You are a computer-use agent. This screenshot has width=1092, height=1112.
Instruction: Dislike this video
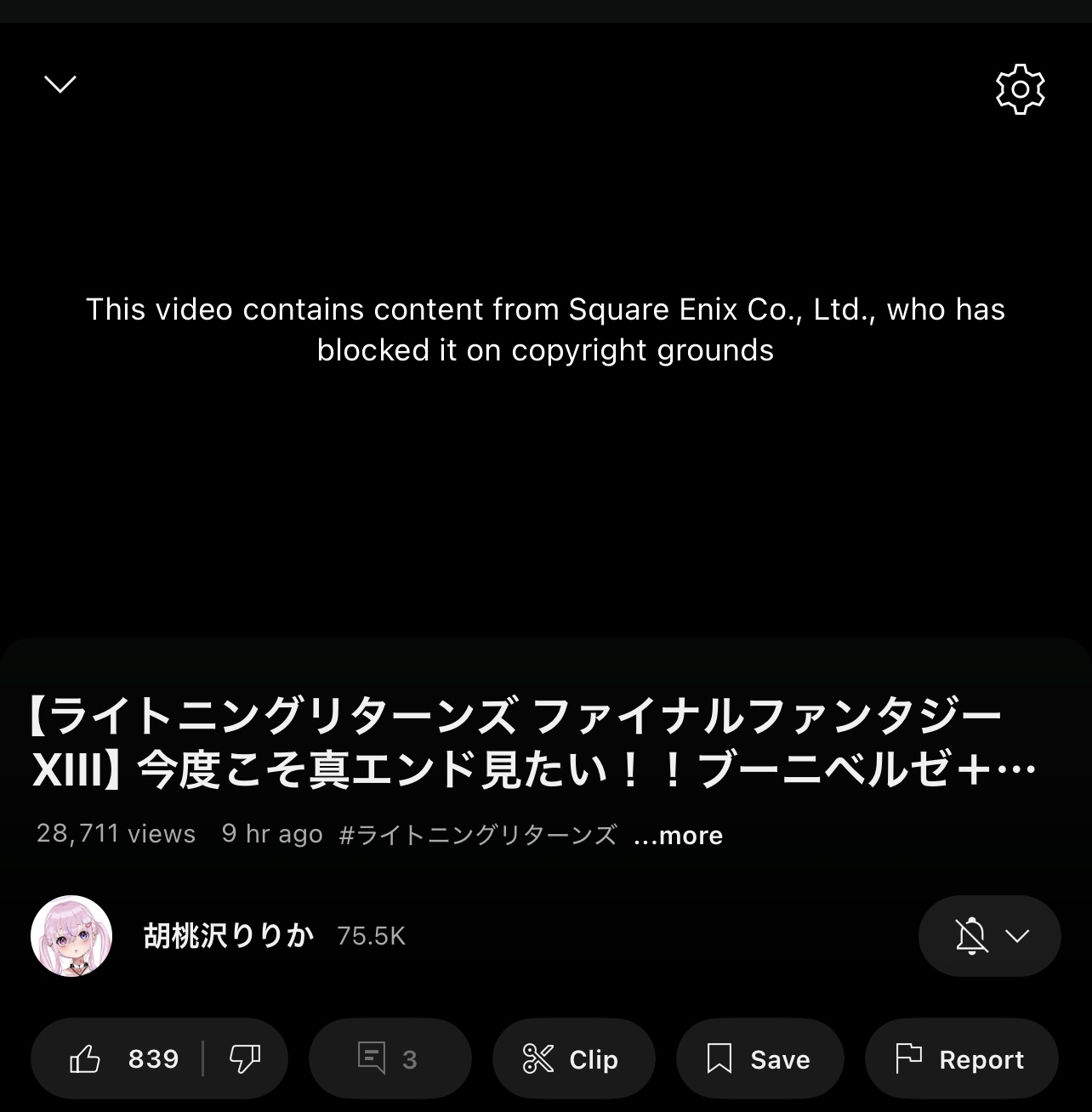pos(245,1059)
